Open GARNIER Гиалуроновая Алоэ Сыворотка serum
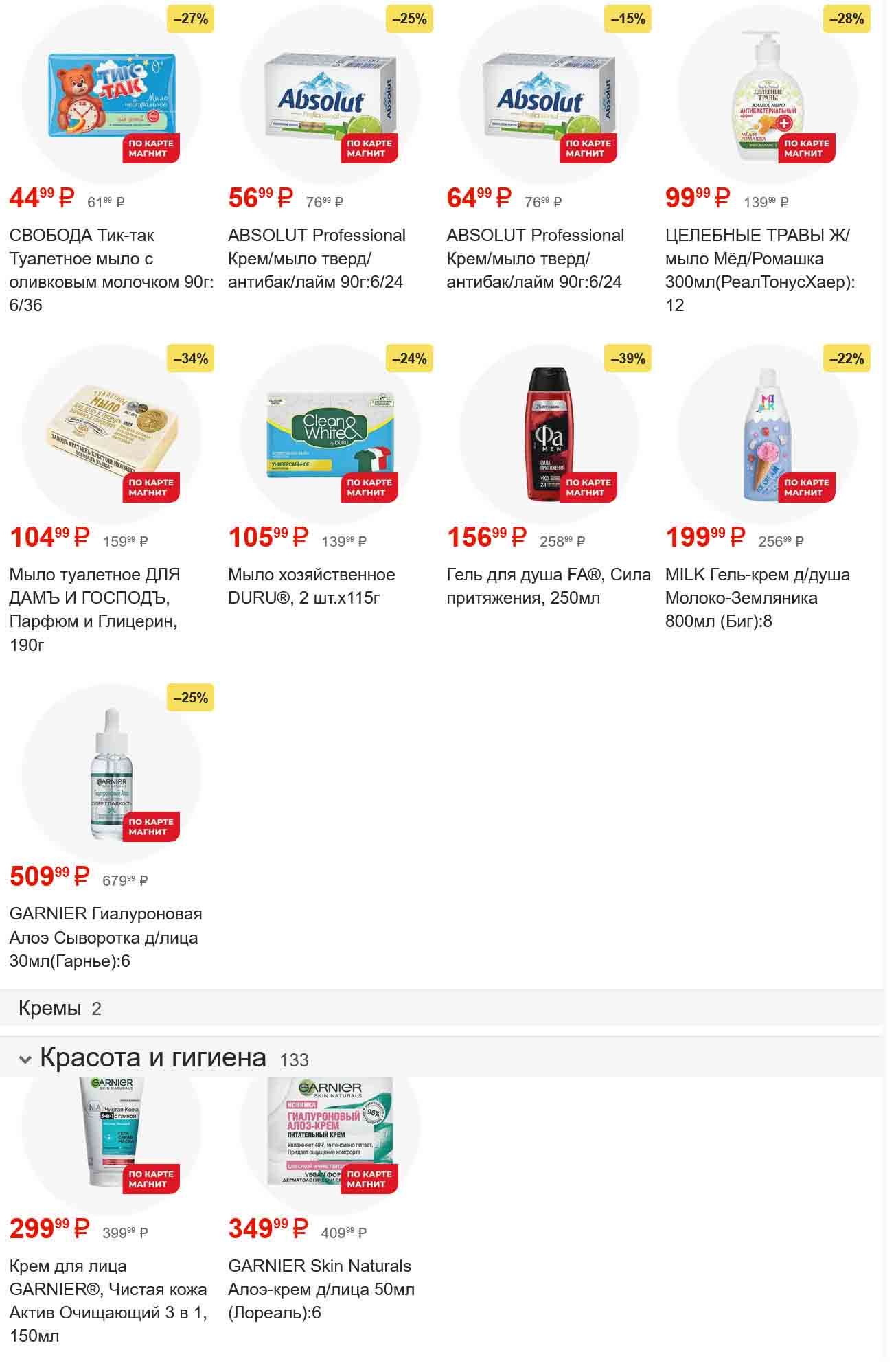The width and height of the screenshot is (896, 1372). point(111,774)
